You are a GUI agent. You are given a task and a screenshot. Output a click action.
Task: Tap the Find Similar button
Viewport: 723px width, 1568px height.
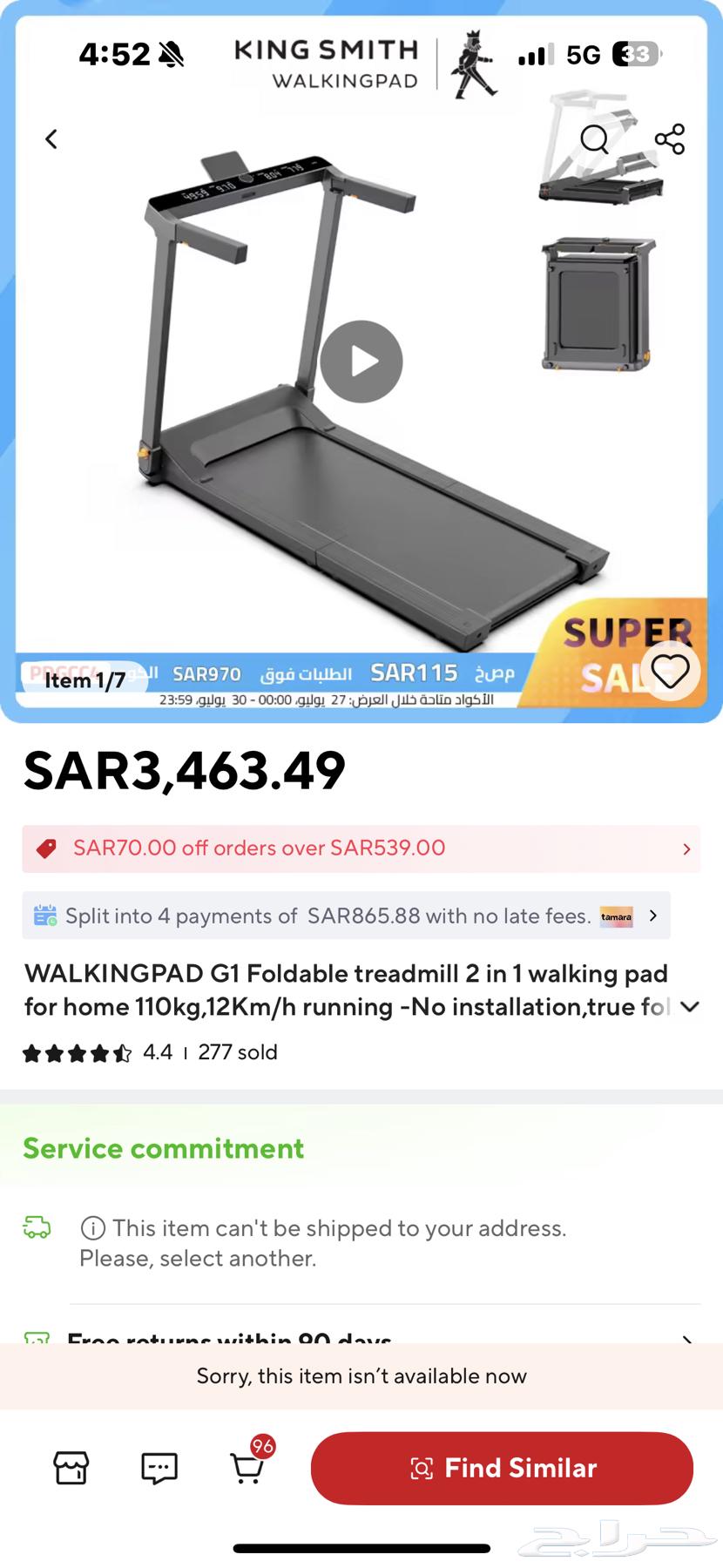pyautogui.click(x=502, y=1468)
